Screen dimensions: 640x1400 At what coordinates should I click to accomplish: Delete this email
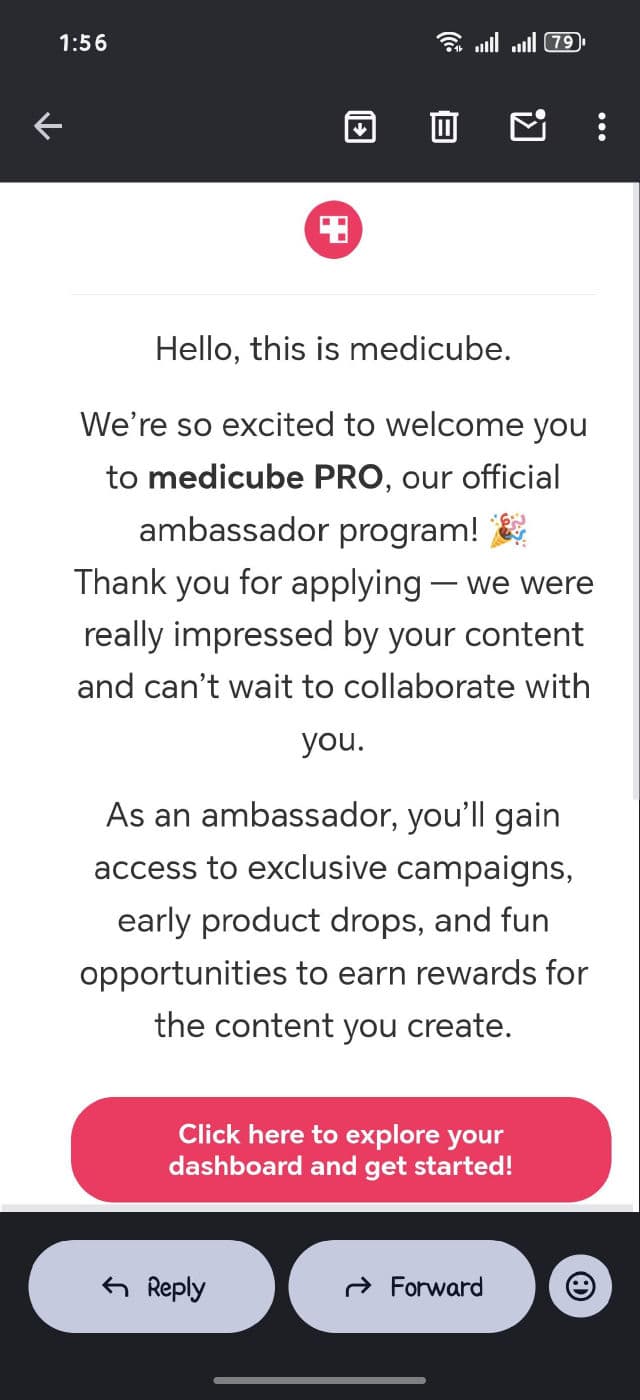coord(444,126)
